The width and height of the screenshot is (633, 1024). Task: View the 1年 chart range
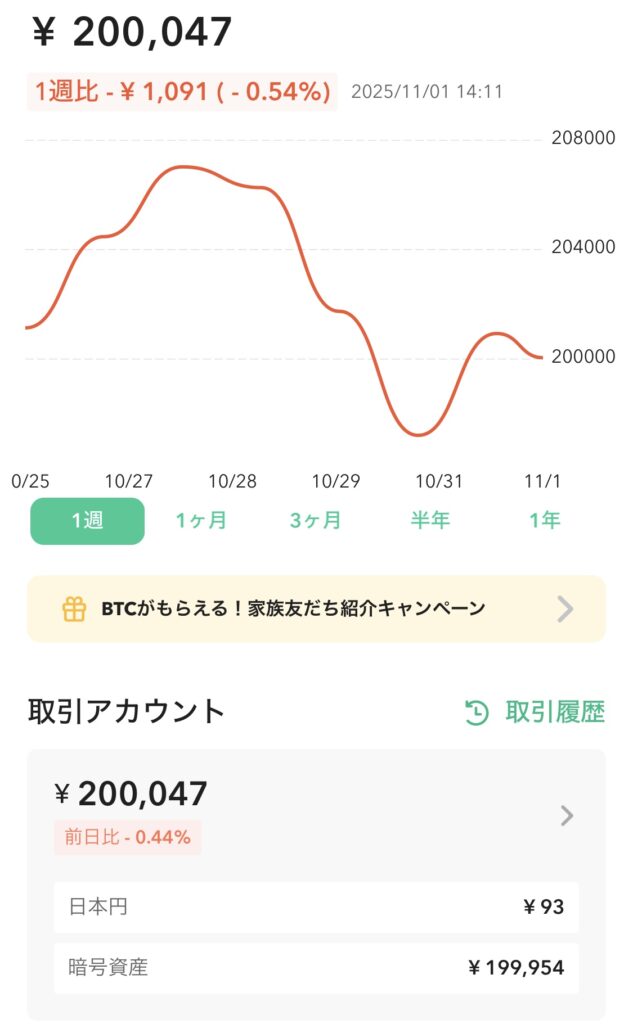tap(544, 521)
